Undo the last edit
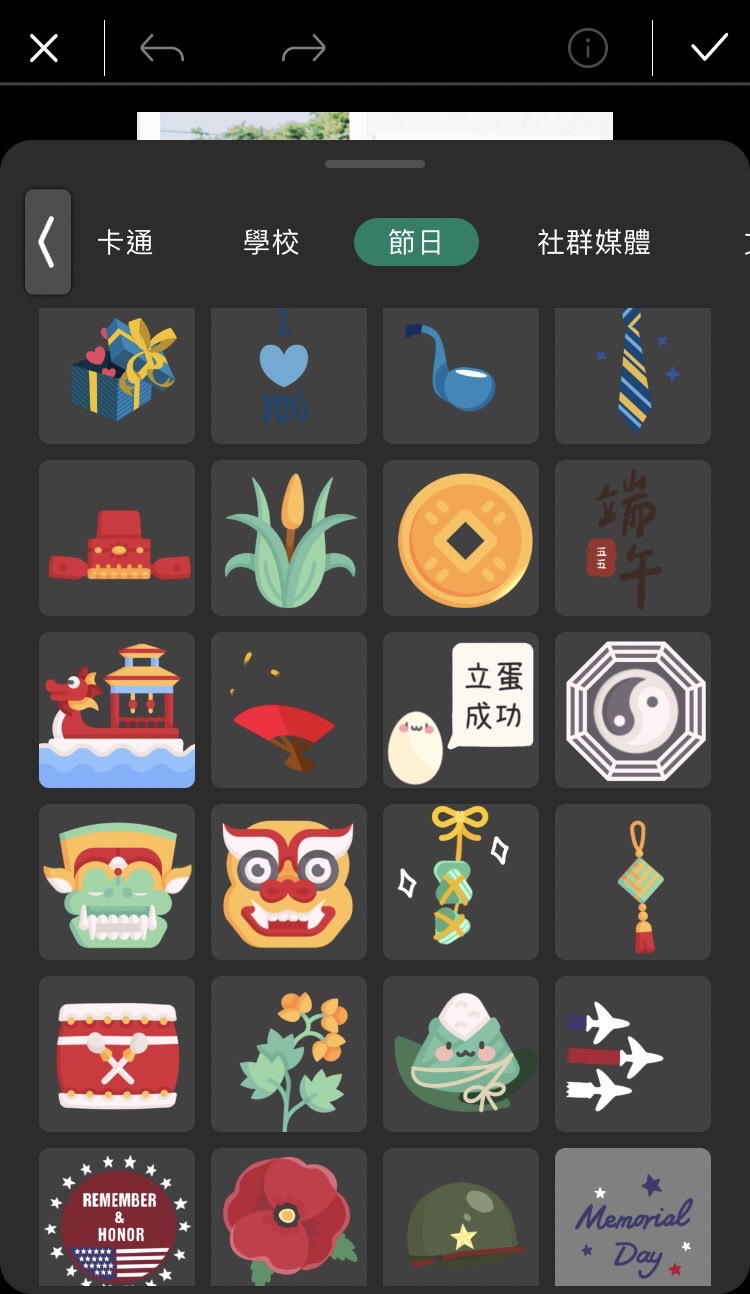Image resolution: width=750 pixels, height=1294 pixels. tap(162, 48)
